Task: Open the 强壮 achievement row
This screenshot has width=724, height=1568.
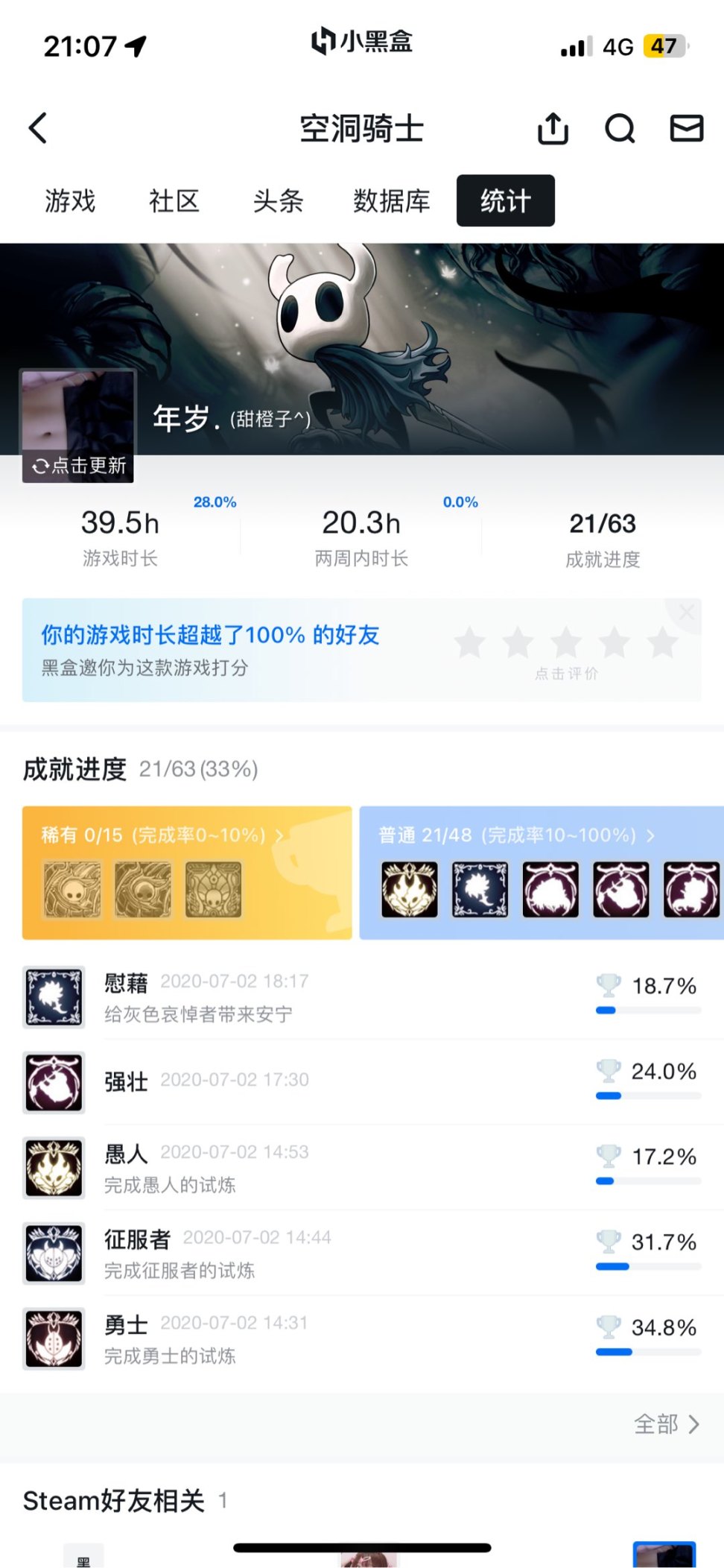Action: tap(361, 1082)
